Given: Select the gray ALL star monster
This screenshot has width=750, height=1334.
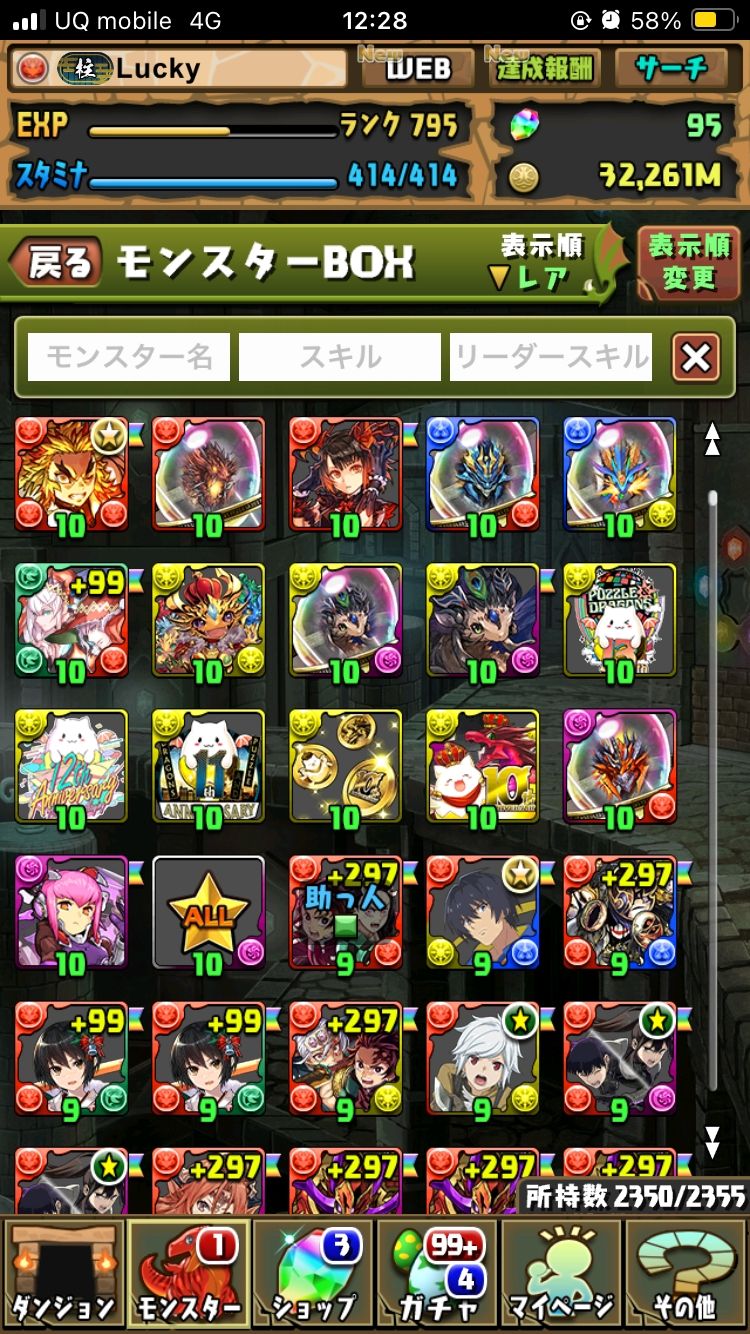Looking at the screenshot, I should click(x=208, y=913).
